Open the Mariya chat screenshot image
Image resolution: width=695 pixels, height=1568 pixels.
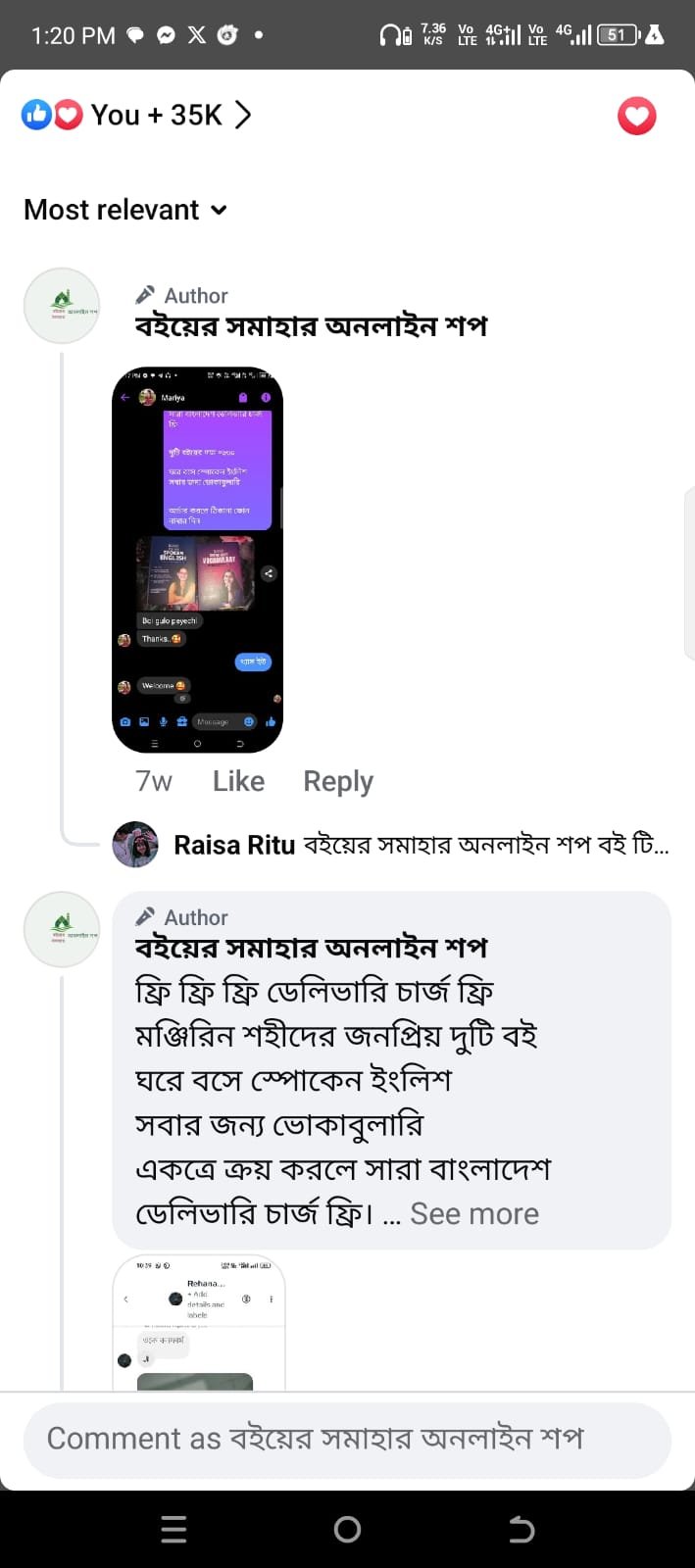pos(198,560)
